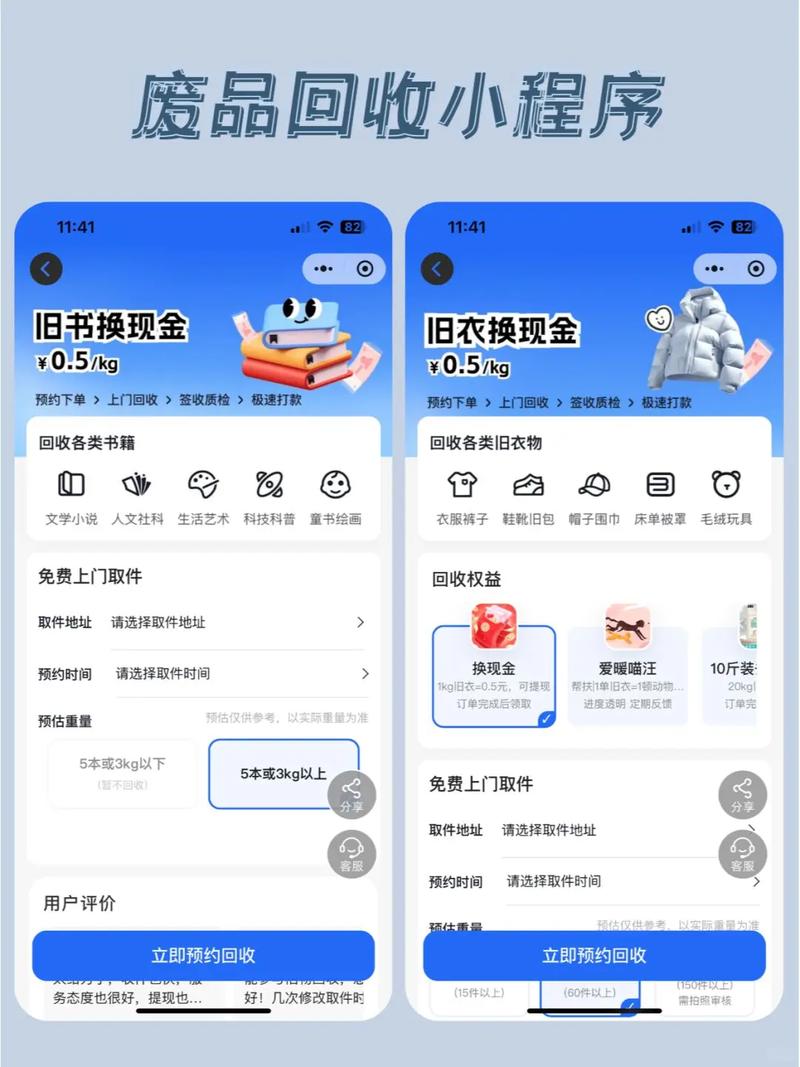Image resolution: width=800 pixels, height=1067 pixels.
Task: Tap the 分享 share icon on the clothes screen
Action: [743, 795]
